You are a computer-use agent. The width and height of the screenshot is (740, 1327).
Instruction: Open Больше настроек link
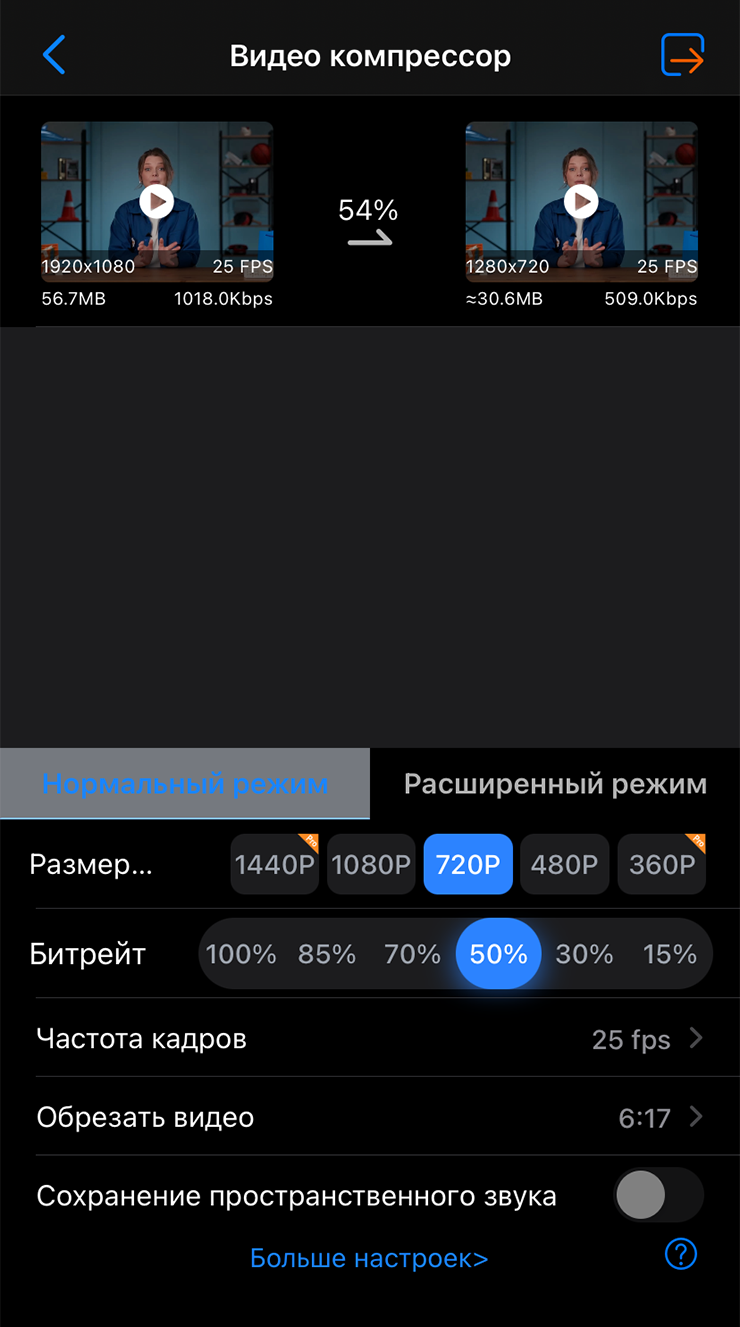point(369,1258)
